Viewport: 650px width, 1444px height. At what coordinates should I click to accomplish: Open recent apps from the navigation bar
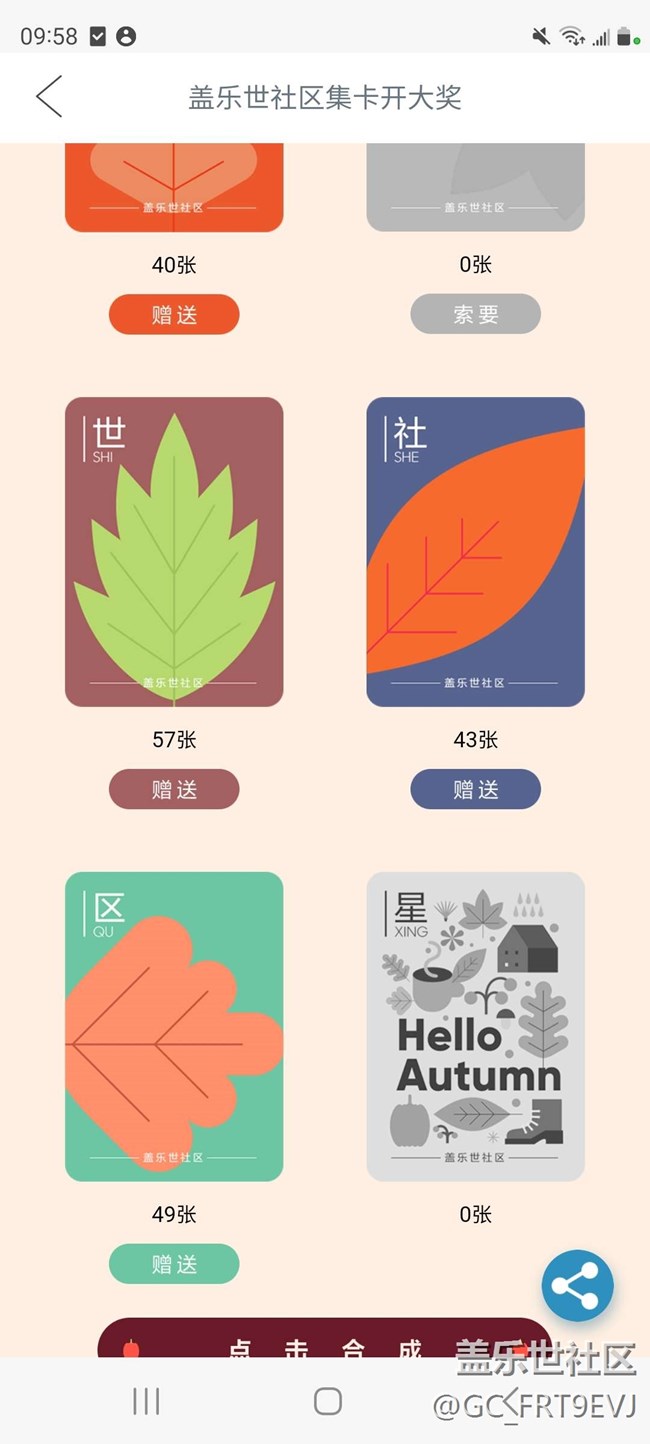(x=146, y=1401)
